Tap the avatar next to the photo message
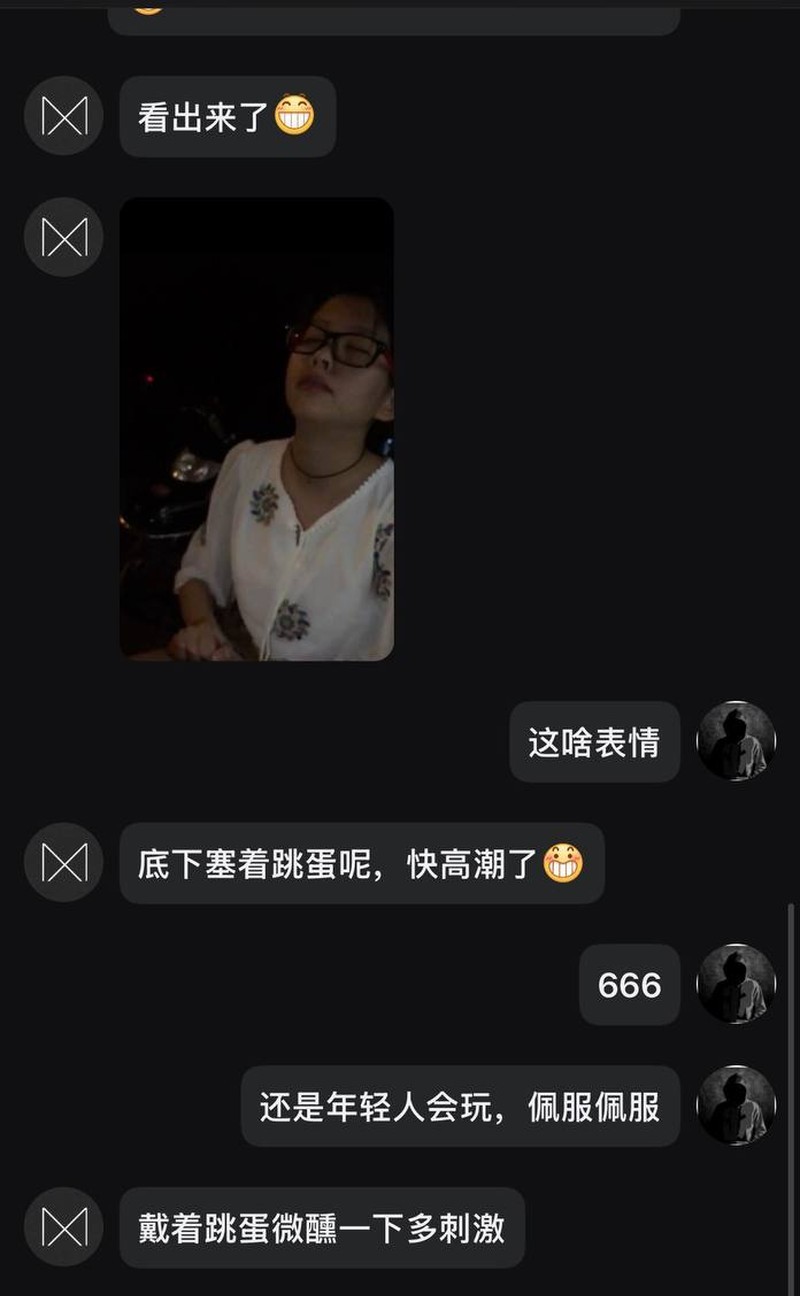 click(64, 237)
